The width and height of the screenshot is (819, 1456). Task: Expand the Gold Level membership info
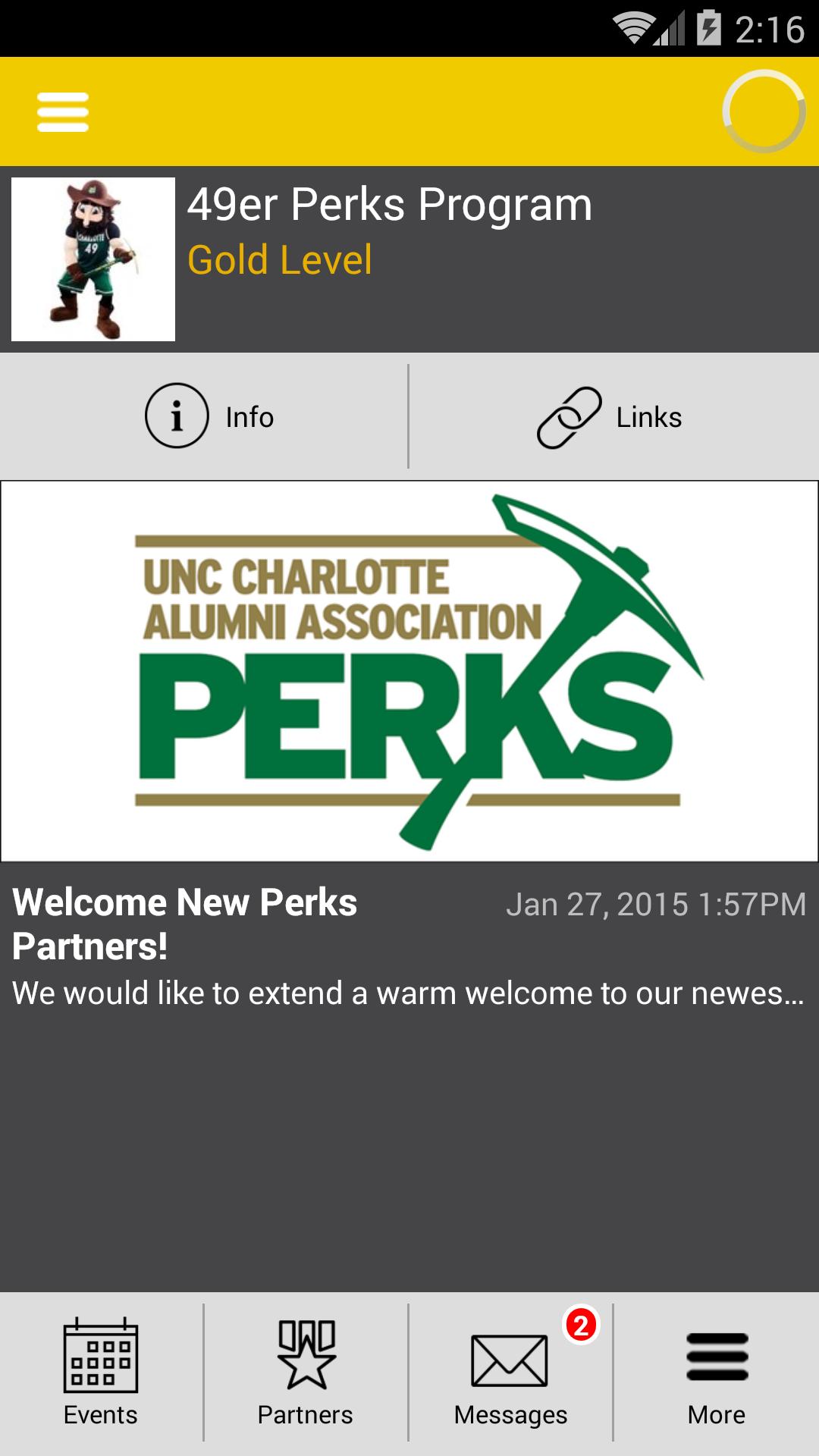pos(279,259)
